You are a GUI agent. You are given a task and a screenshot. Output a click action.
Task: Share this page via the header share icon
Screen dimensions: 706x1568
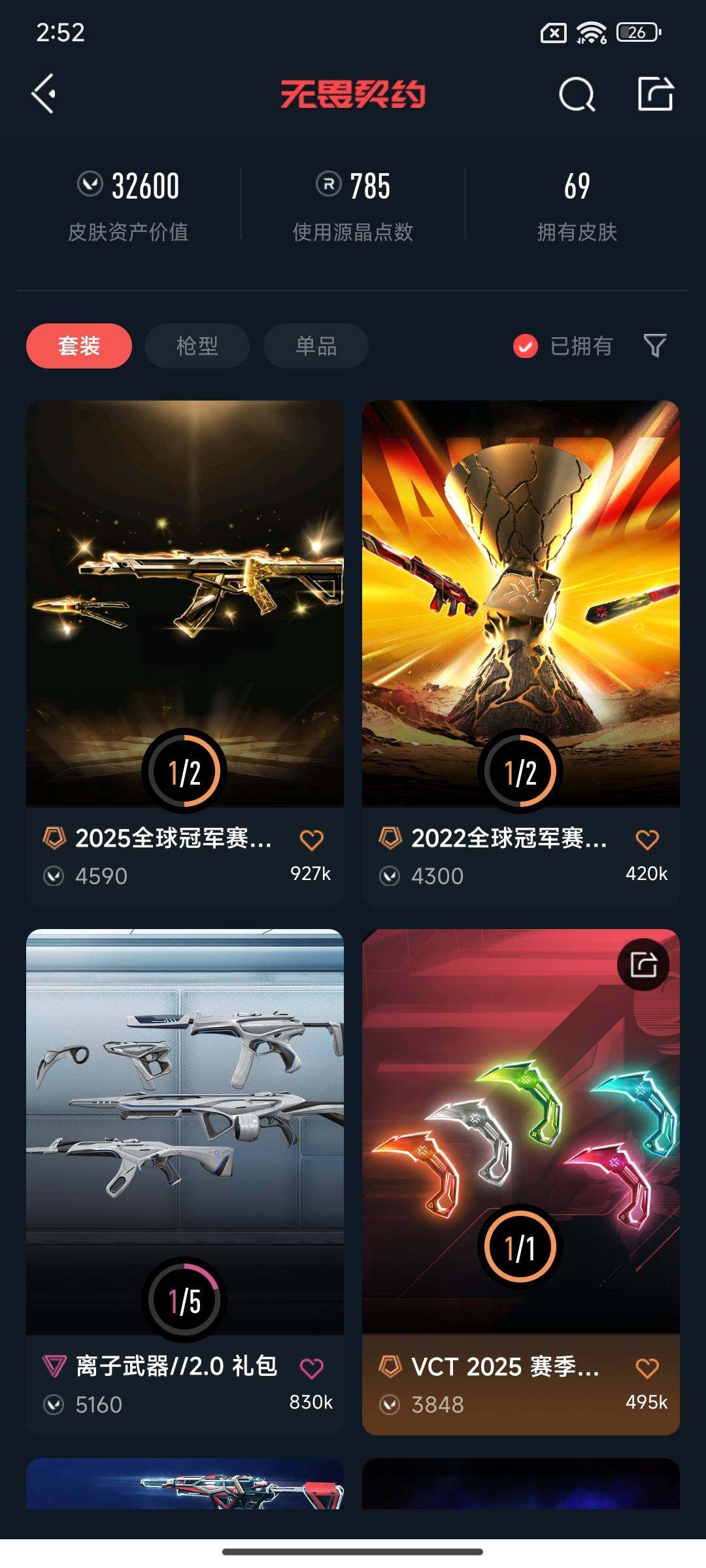[x=655, y=94]
